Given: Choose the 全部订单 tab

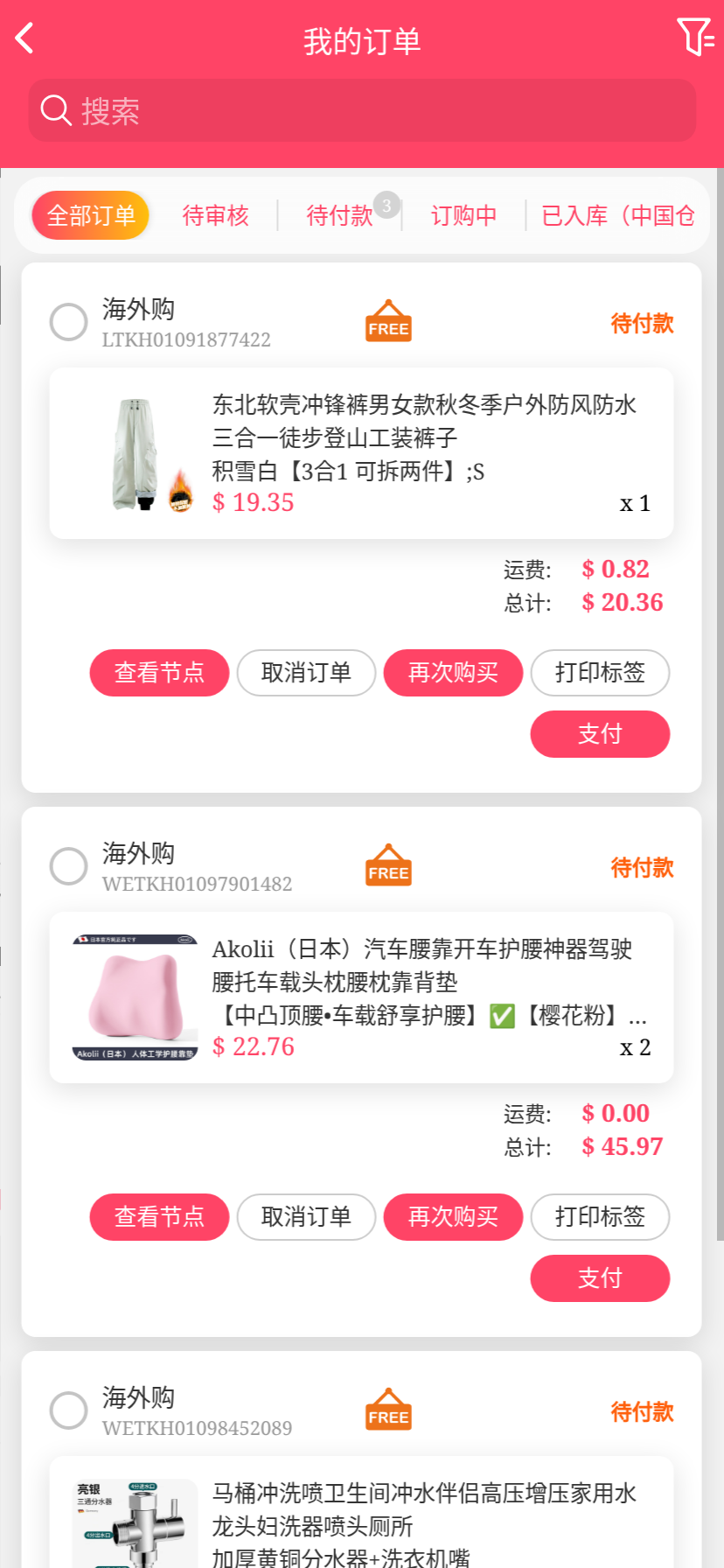Looking at the screenshot, I should coord(91,215).
